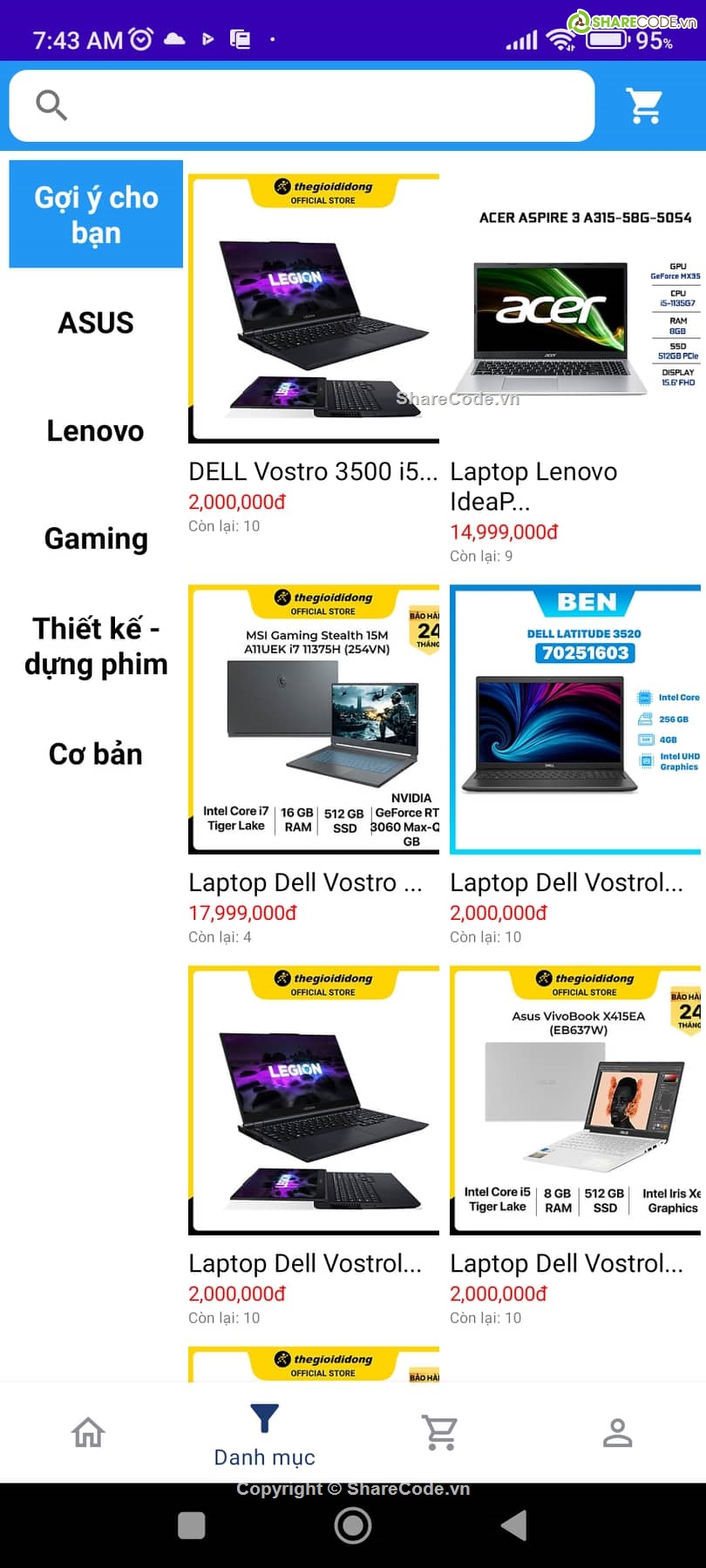Choose the ASUS category
The width and height of the screenshot is (706, 1568).
[96, 323]
